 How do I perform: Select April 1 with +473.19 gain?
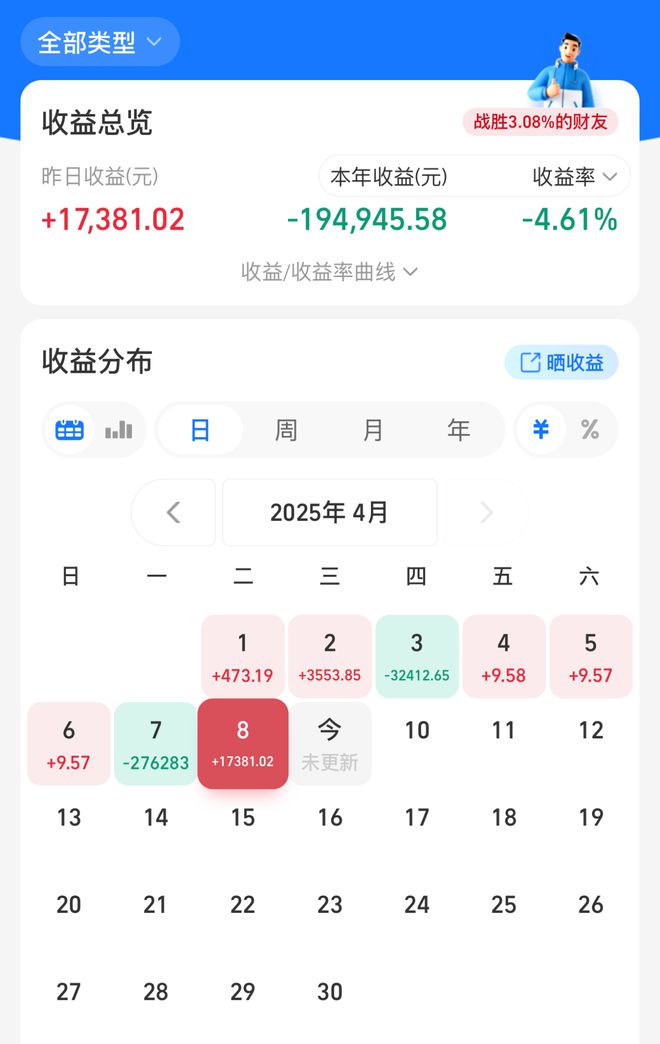tap(243, 656)
